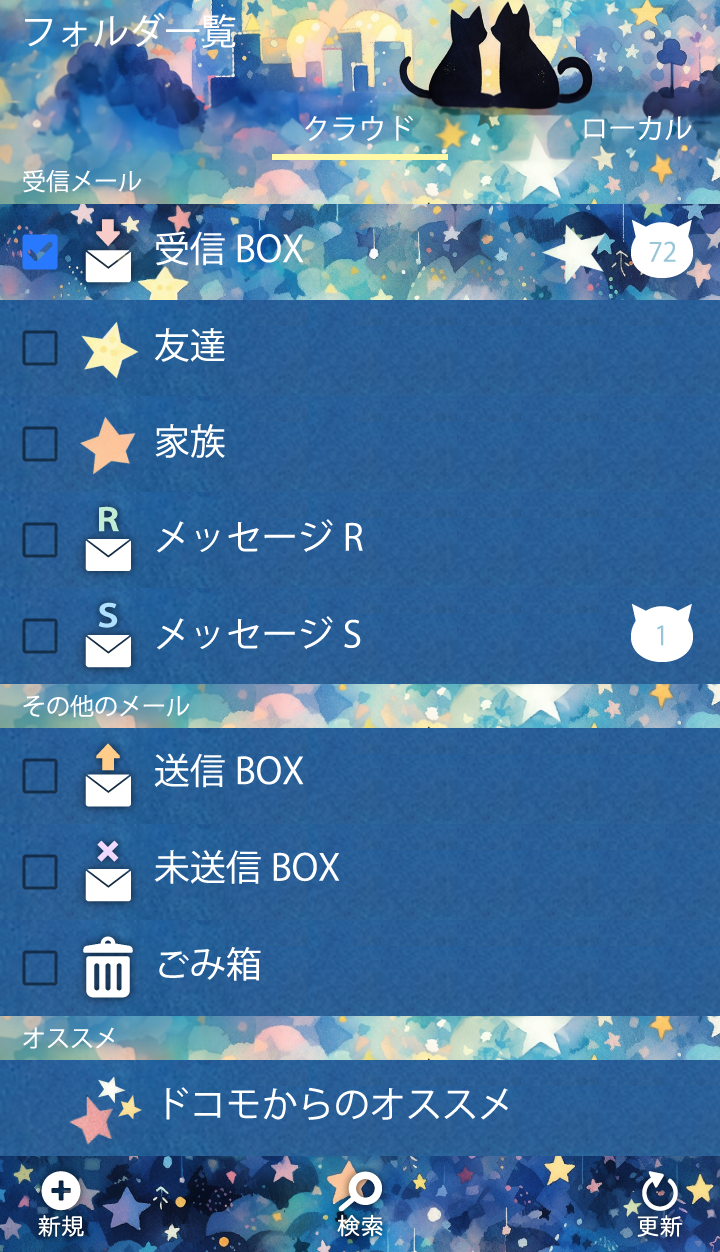720x1252 pixels.
Task: Refresh folders with 更新
Action: pos(659,1205)
